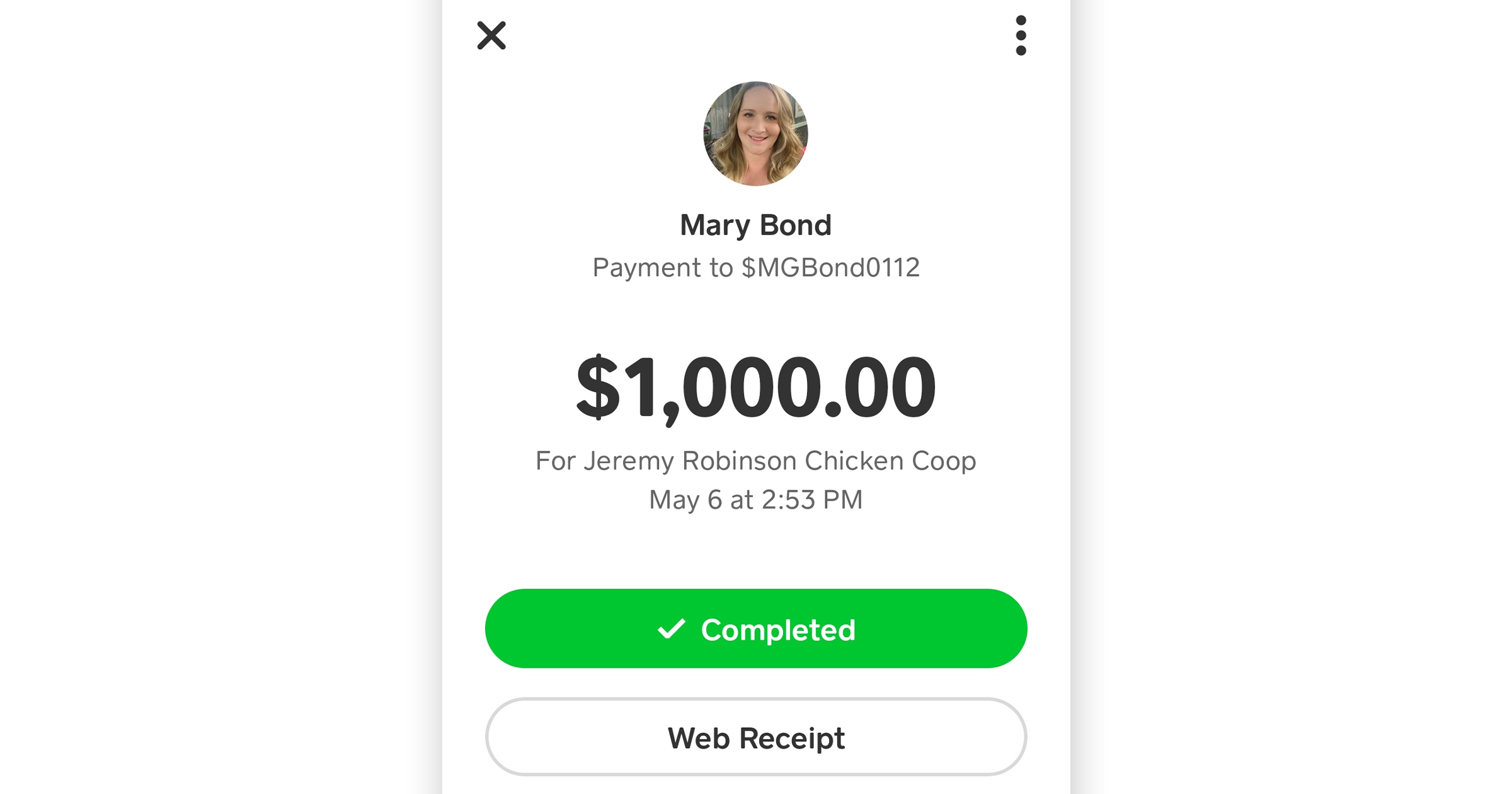Close the payment details screen

click(x=491, y=35)
